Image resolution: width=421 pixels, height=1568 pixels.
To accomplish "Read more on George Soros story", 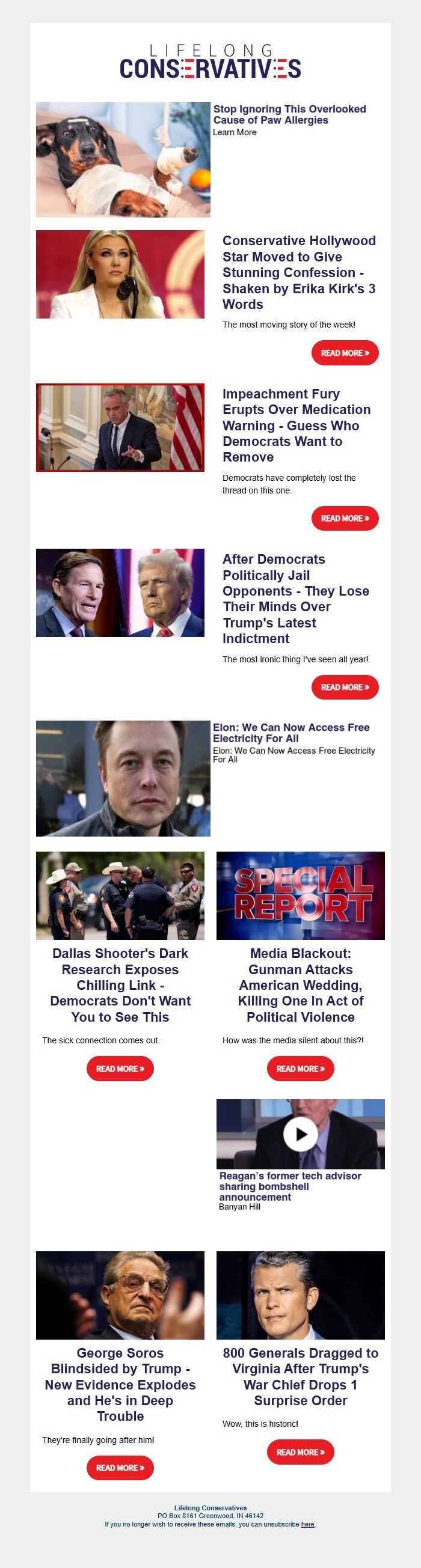I will (x=120, y=1468).
